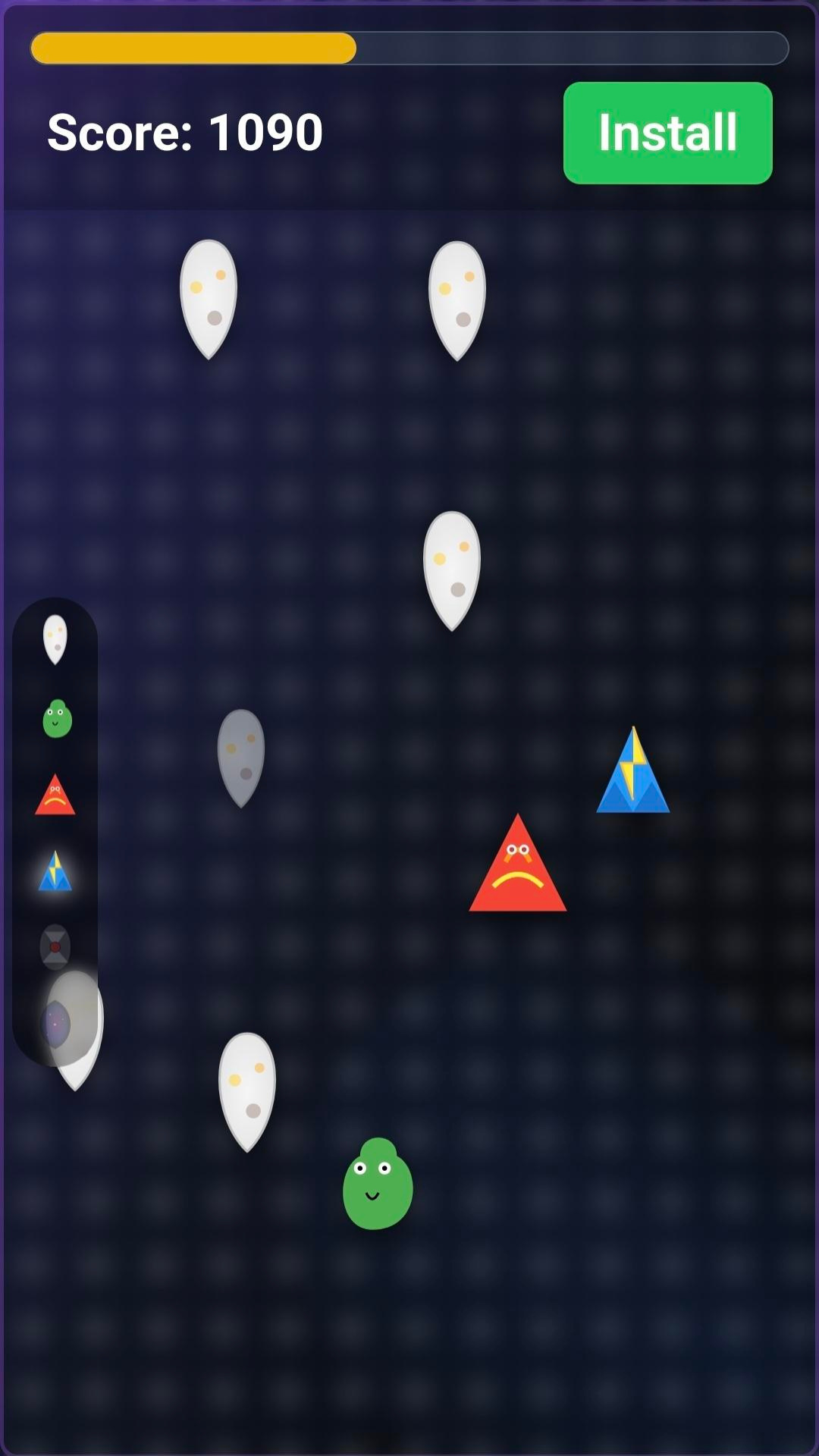This screenshot has height=1456, width=819.
Task: Select the white ghost in the side palette
Action: coord(55,639)
